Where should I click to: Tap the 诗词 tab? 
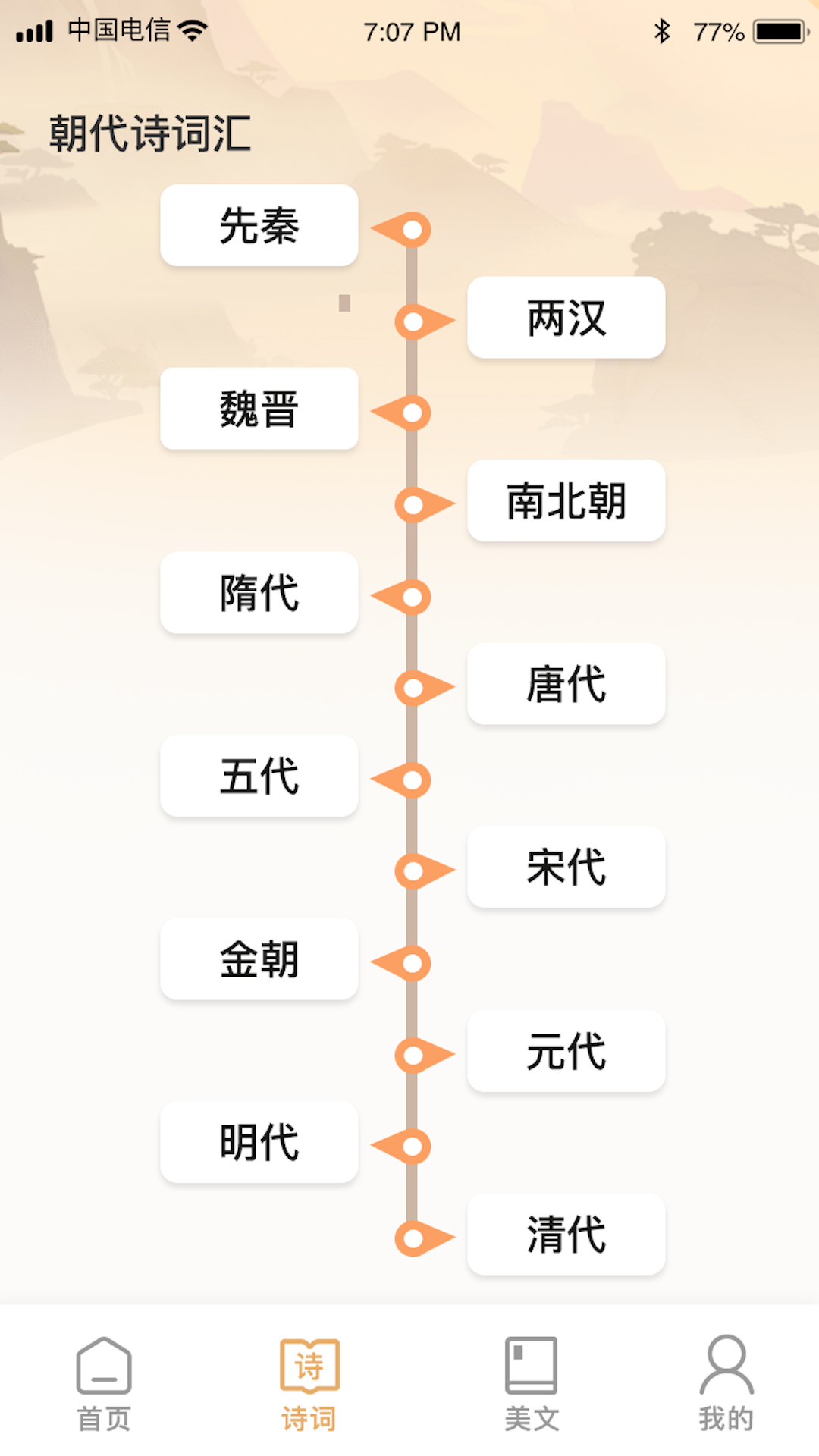click(x=309, y=1384)
